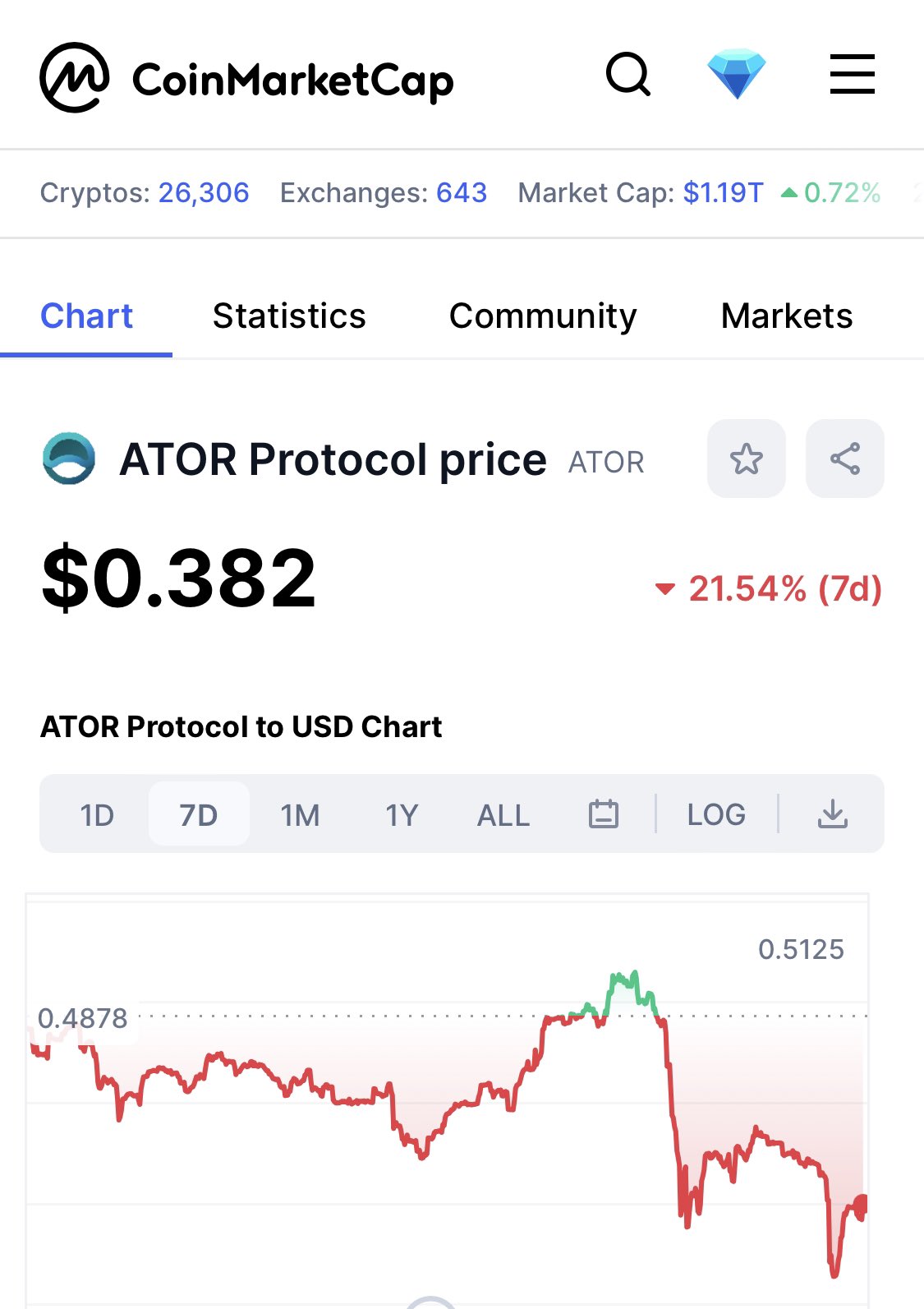Screen dimensions: 924x1309
Task: Switch to the Community tab
Action: point(543,316)
